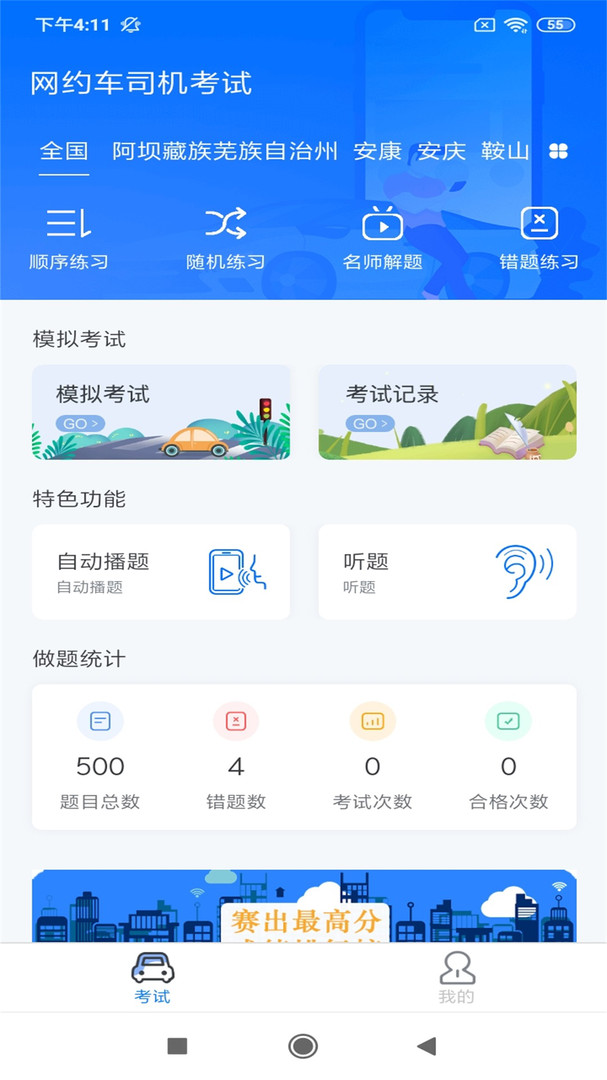The image size is (607, 1080).
Task: Start the 模拟考试 mock exam card
Action: click(x=161, y=412)
